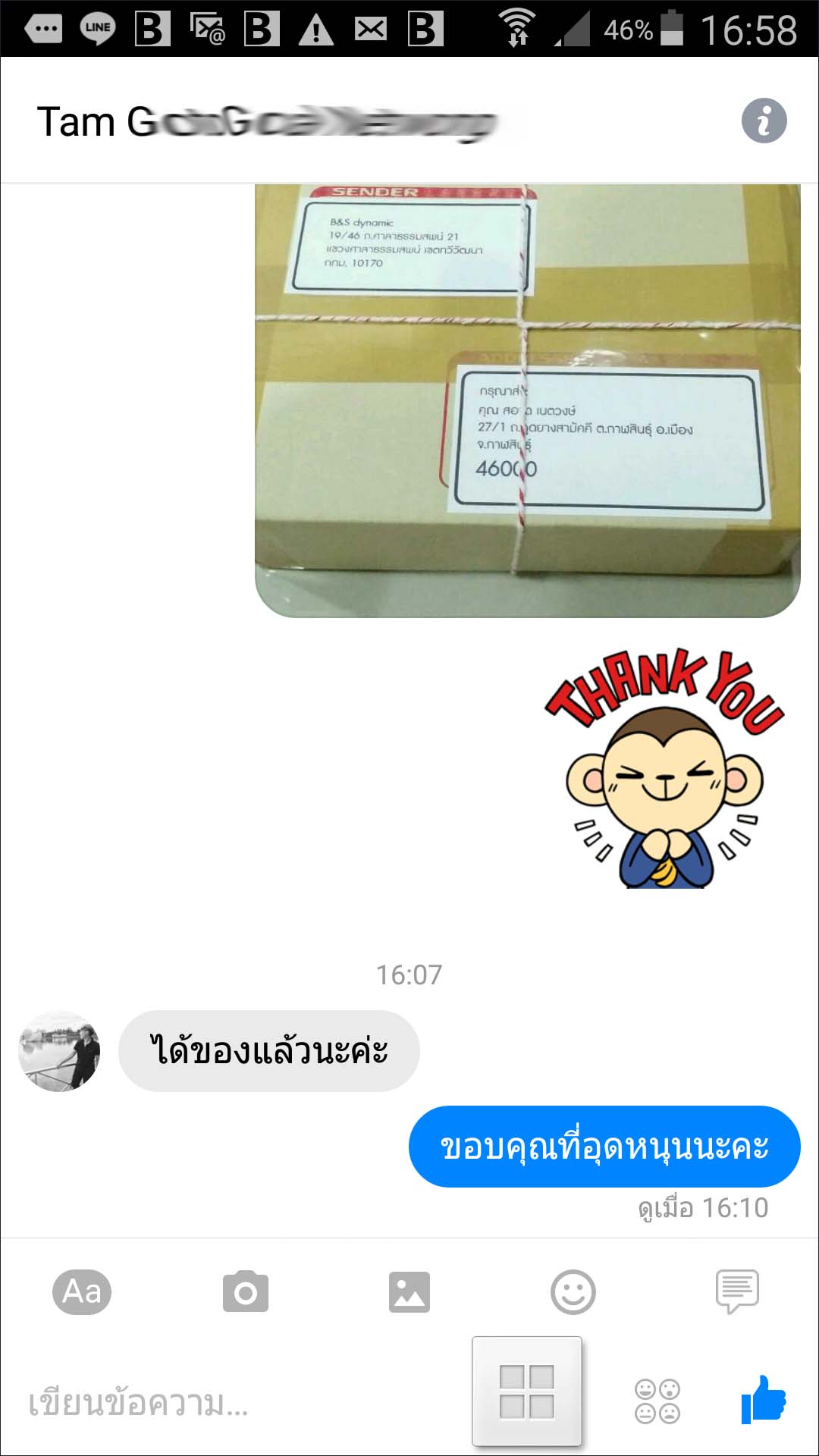Open the sender's profile picture
Viewport: 819px width, 1456px height.
click(x=59, y=1050)
